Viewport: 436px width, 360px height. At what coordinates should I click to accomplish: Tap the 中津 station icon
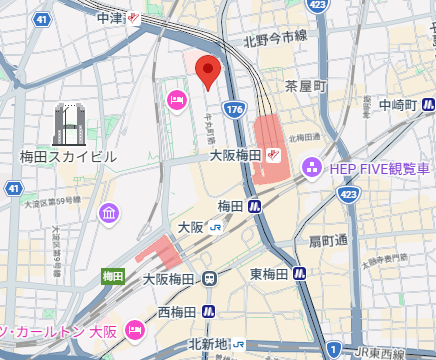(x=134, y=18)
